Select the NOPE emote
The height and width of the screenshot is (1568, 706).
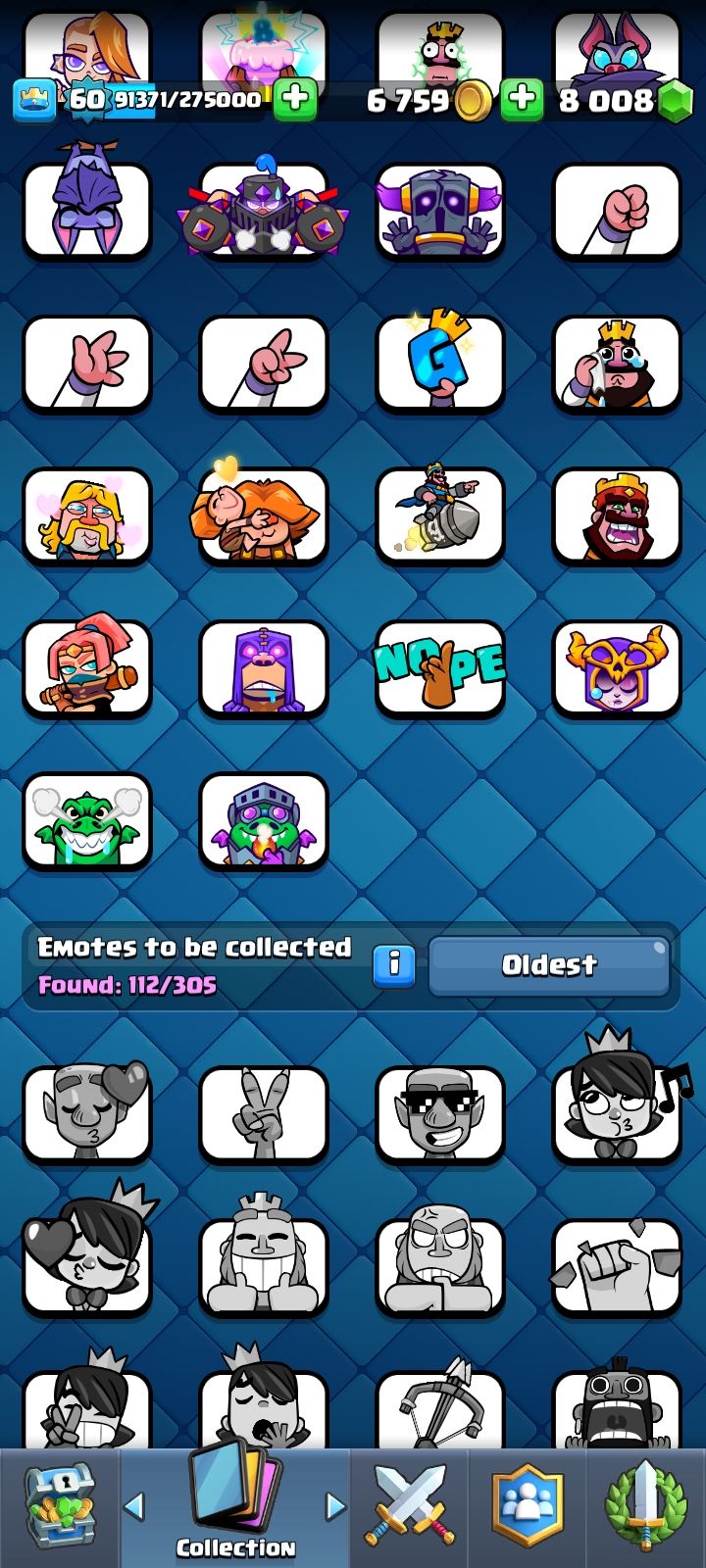point(440,667)
